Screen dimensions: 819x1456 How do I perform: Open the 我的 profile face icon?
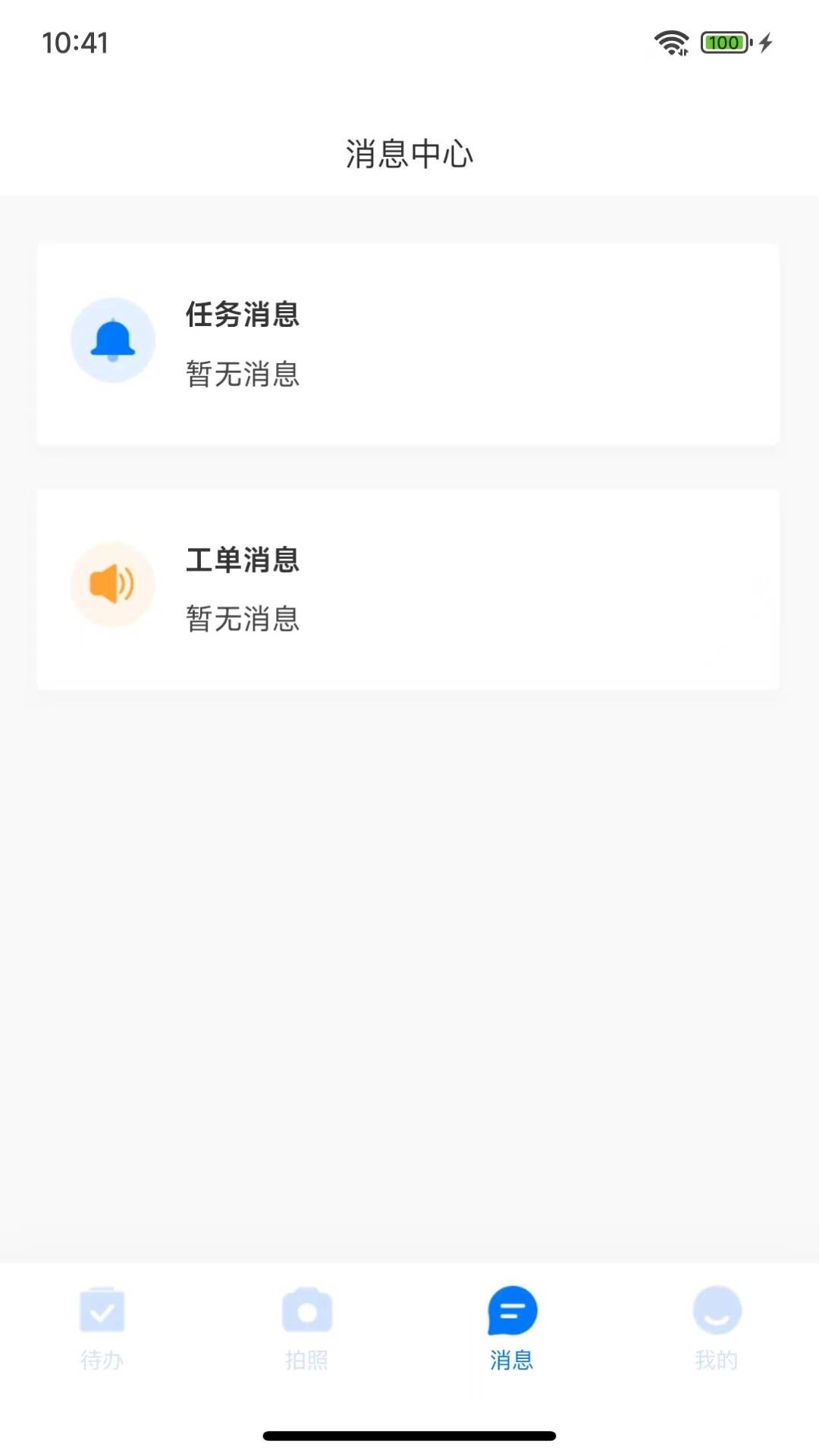(715, 1322)
